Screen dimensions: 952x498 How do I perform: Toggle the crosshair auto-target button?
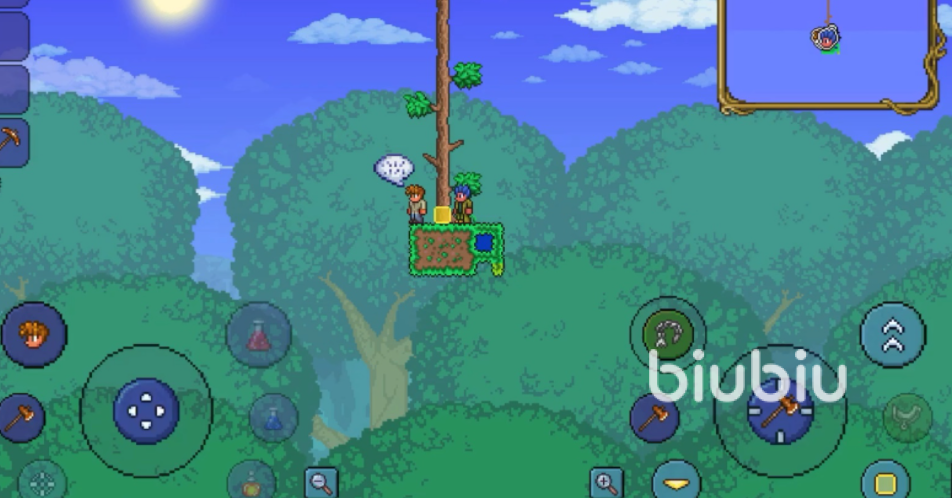coord(42,482)
